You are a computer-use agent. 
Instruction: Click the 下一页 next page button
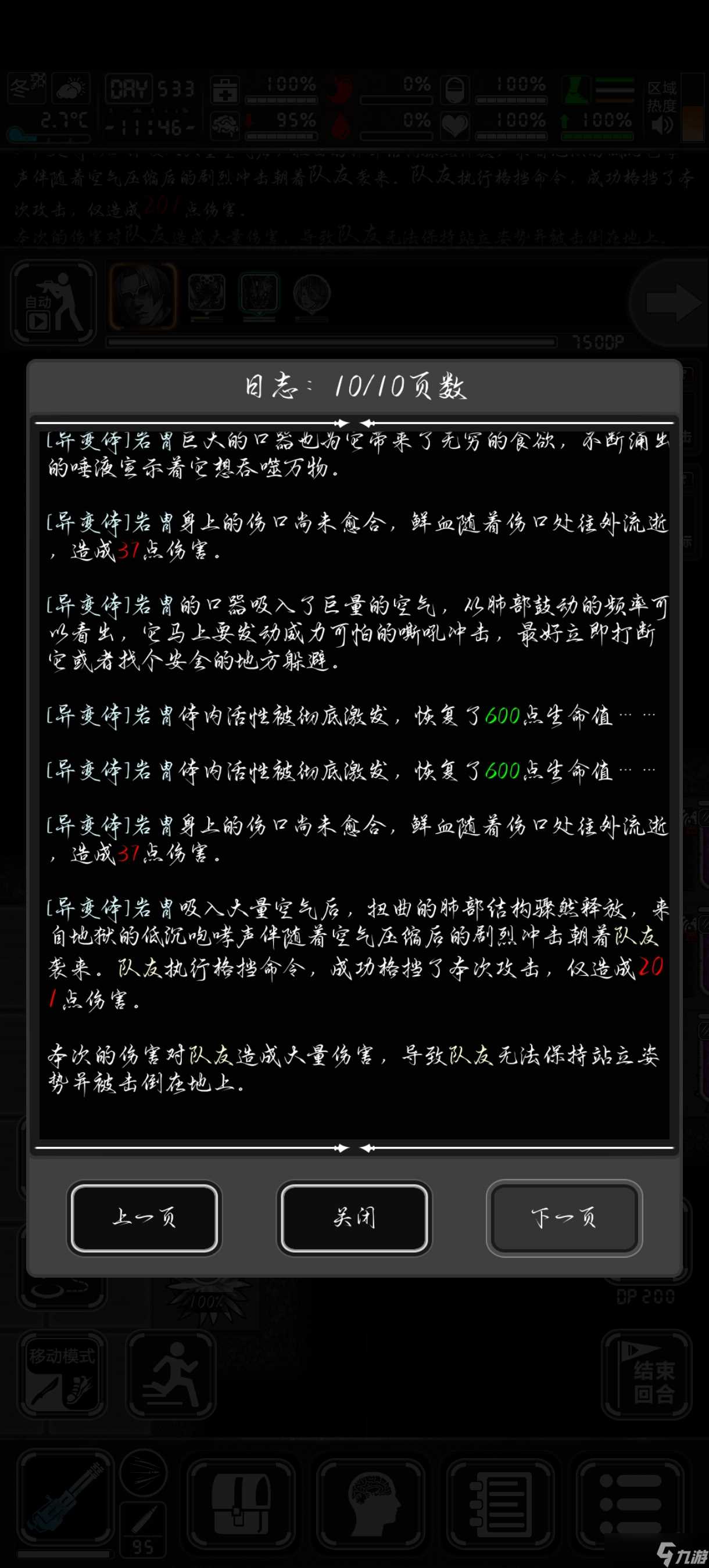[x=564, y=1219]
